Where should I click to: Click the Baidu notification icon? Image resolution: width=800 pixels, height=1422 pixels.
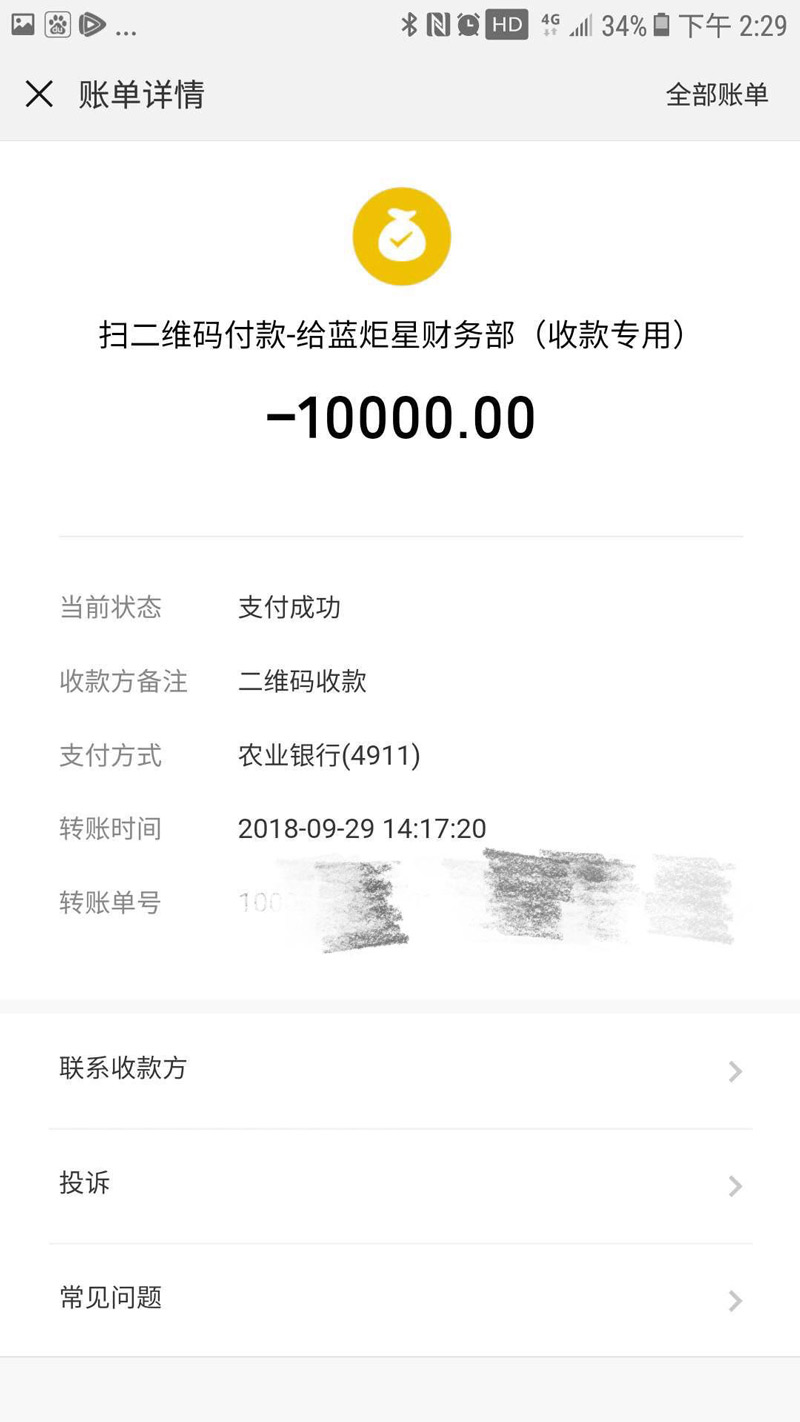tap(58, 25)
